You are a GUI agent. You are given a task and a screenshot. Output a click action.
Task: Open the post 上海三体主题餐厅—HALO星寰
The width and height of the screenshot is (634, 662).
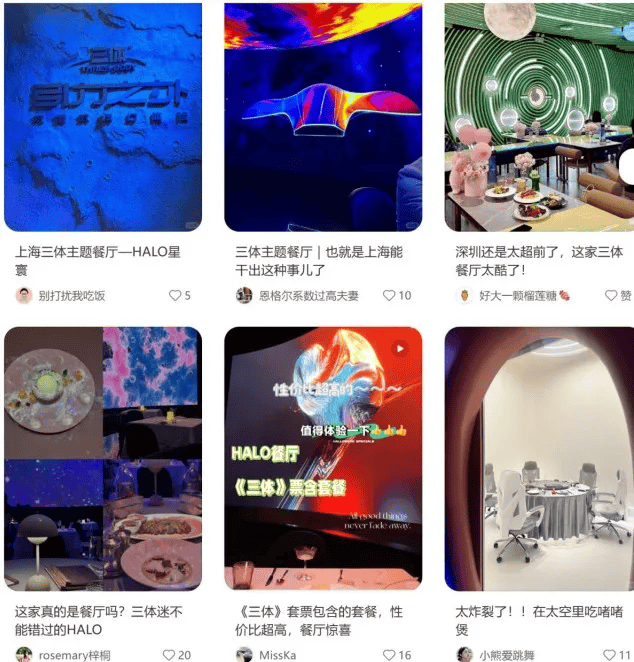(103, 117)
